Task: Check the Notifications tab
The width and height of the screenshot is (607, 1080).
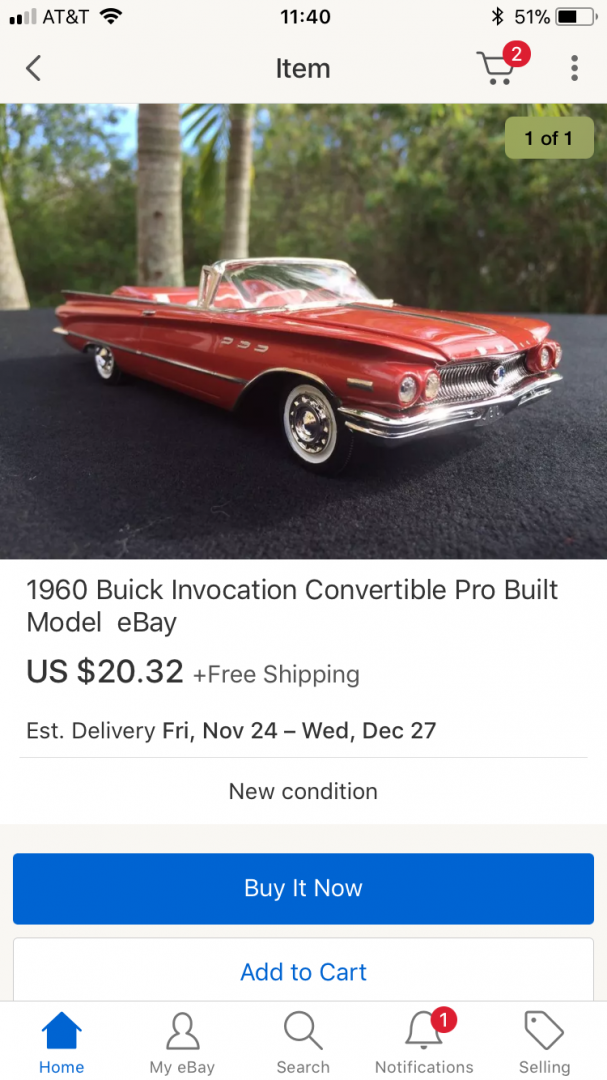Action: (424, 1042)
